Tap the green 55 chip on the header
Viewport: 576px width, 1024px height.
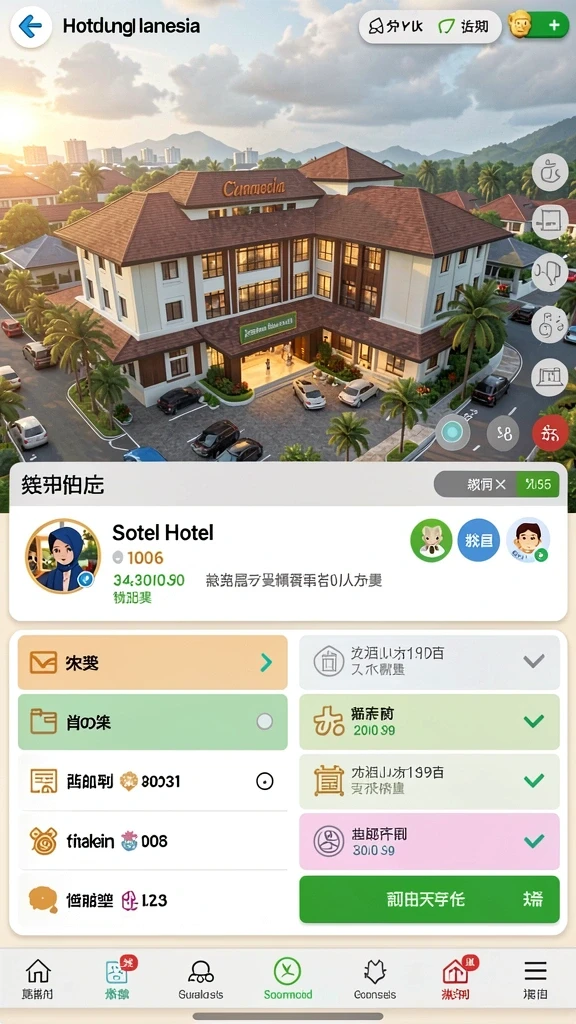[537, 485]
